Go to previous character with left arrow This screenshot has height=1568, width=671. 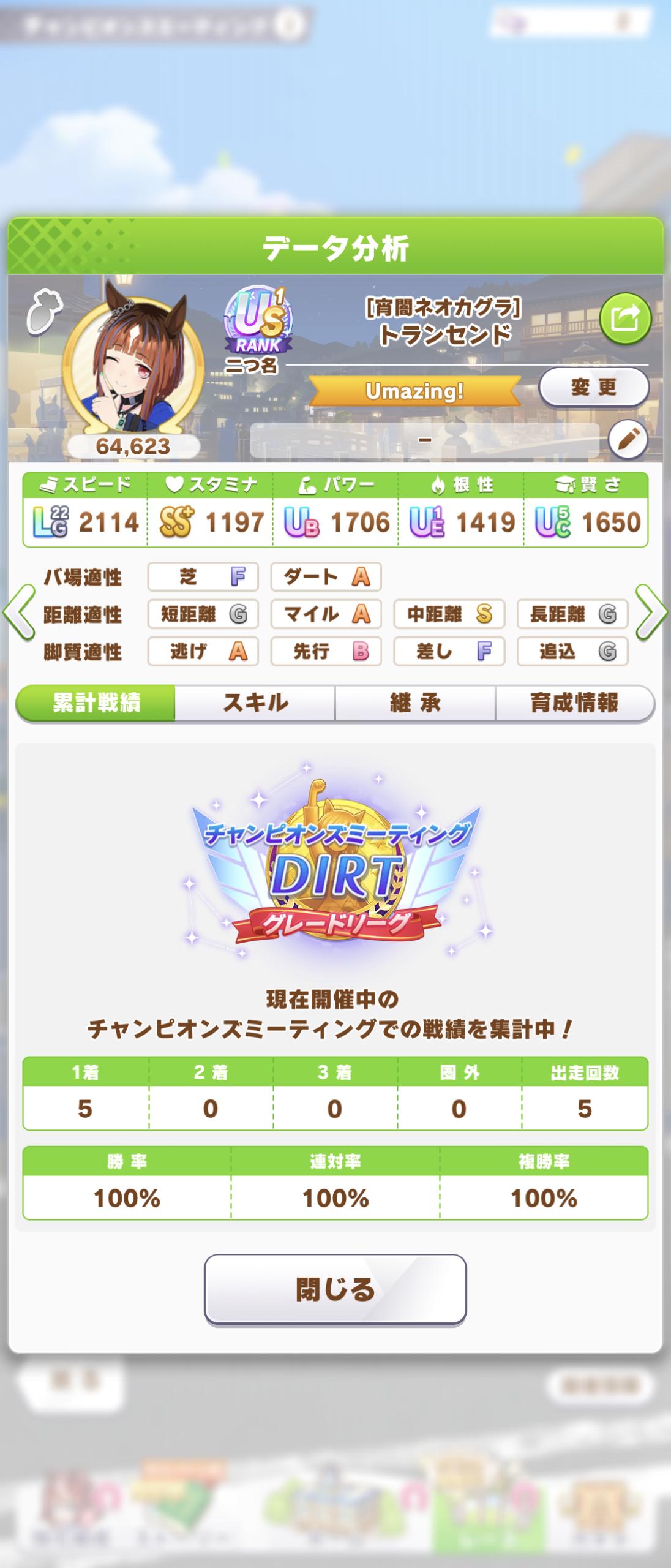[x=19, y=612]
